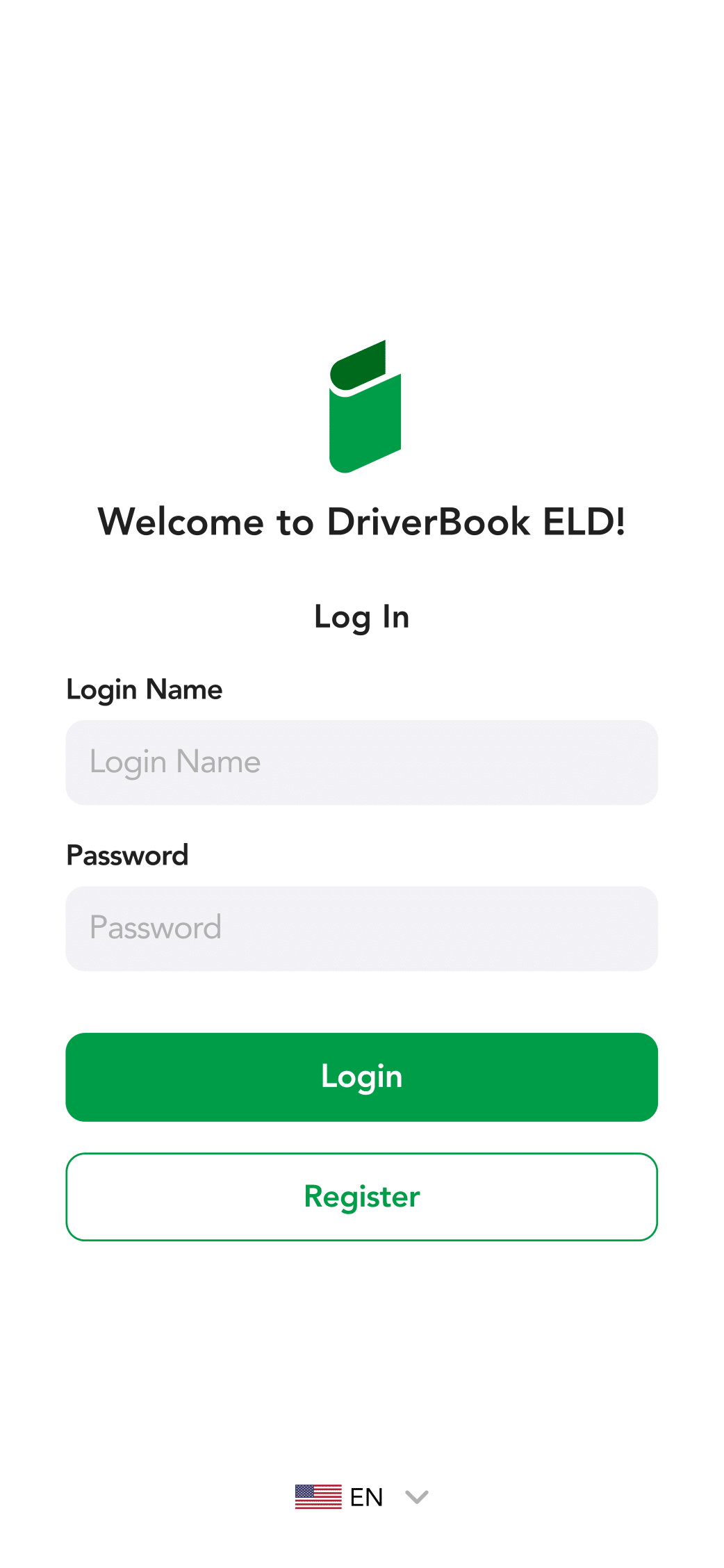Hit the green Login button
Viewport: 724px width, 1568px height.
[x=361, y=1077]
